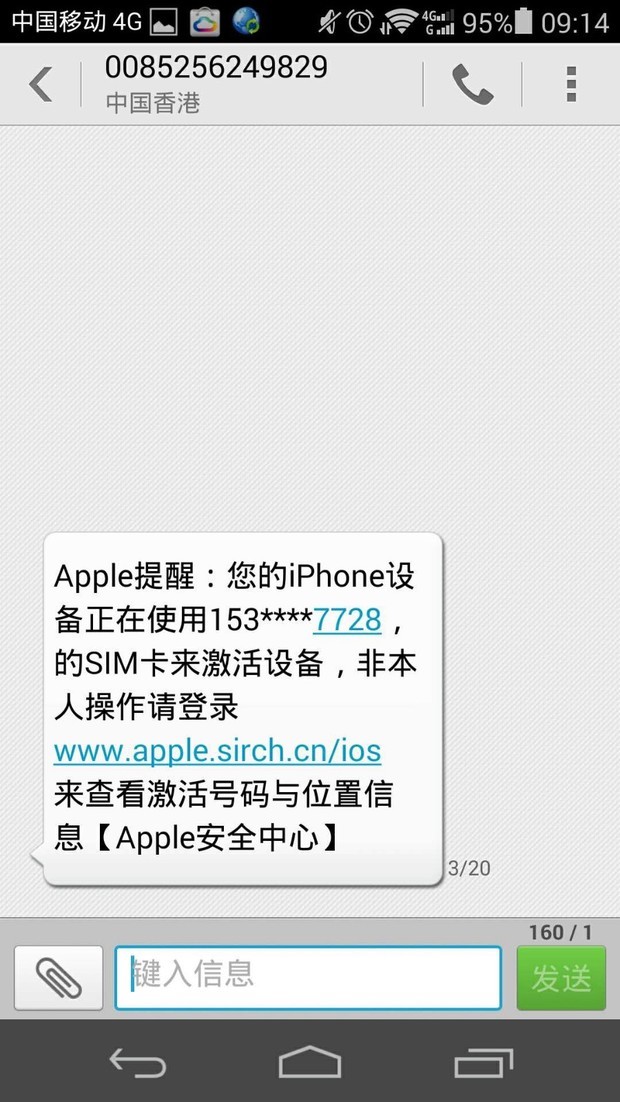Focus the 键入信息 message field
This screenshot has height=1102, width=620.
tap(308, 977)
